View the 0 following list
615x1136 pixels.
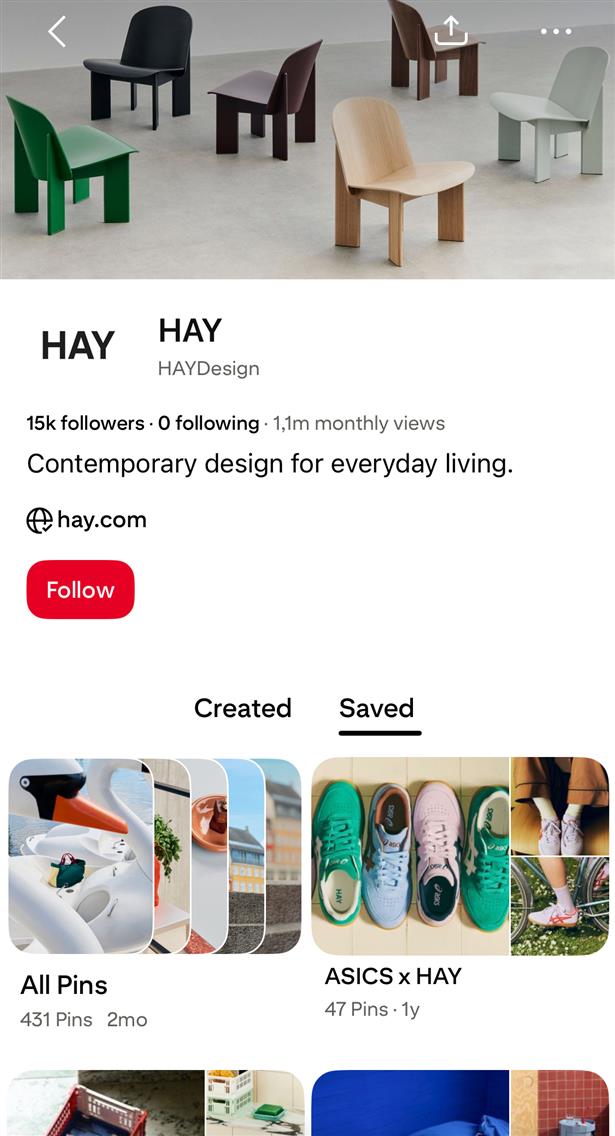pyautogui.click(x=208, y=423)
